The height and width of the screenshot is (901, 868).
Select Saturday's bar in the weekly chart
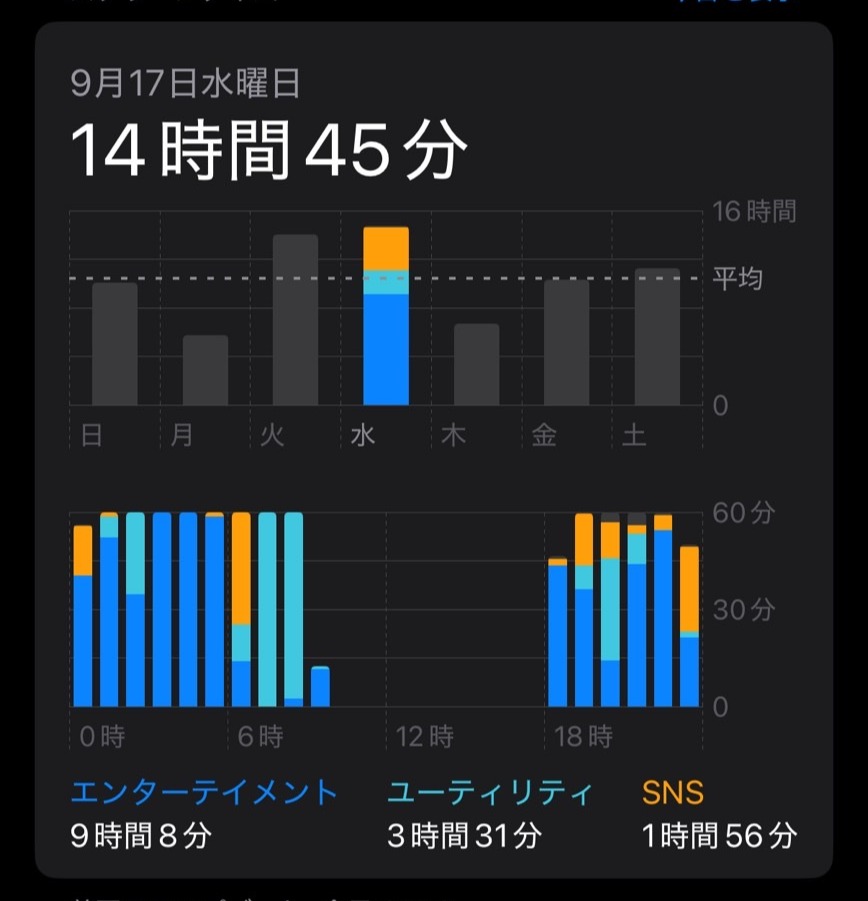pos(657,337)
